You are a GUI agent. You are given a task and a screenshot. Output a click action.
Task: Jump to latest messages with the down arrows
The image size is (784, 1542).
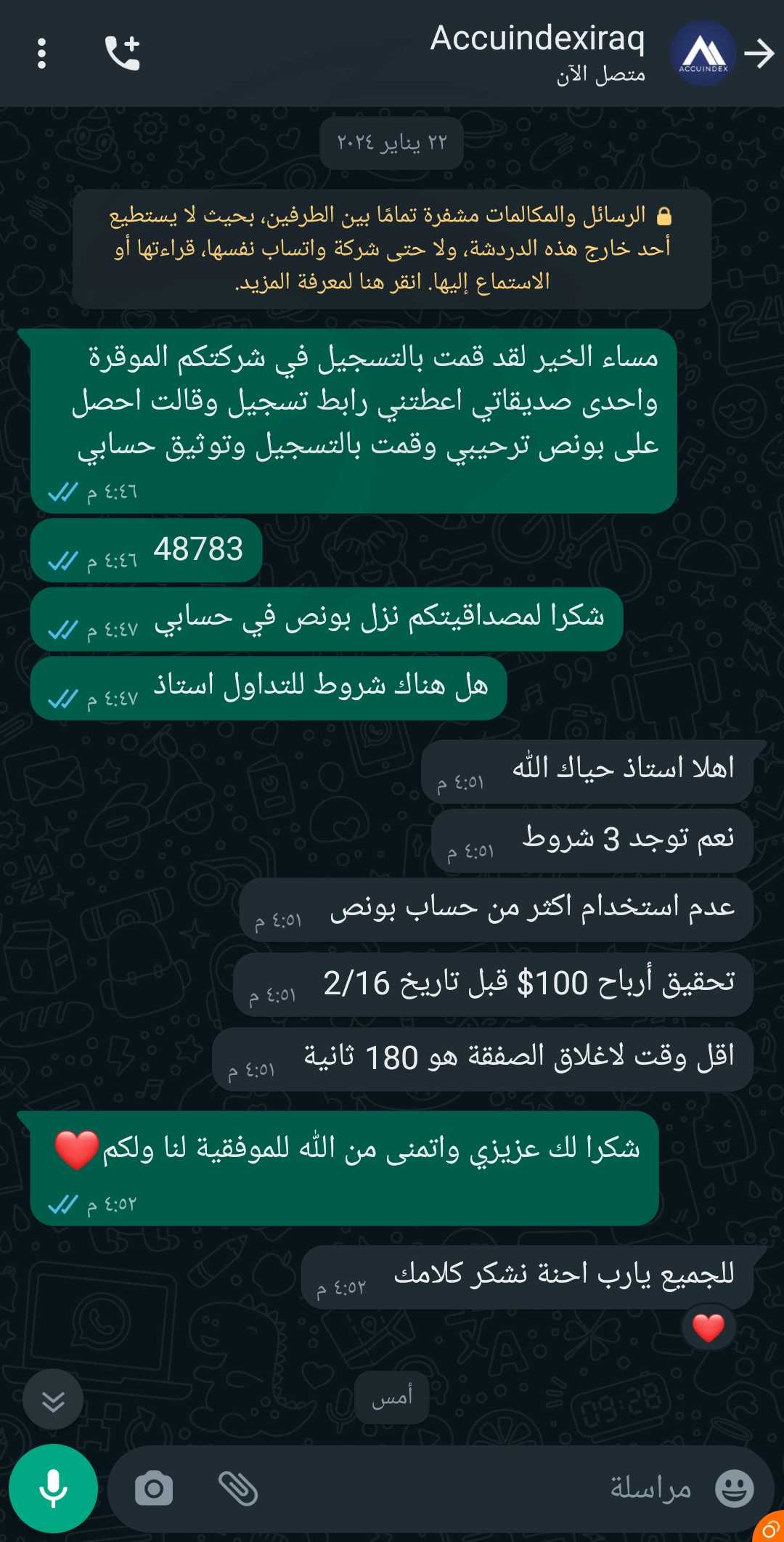(53, 1399)
